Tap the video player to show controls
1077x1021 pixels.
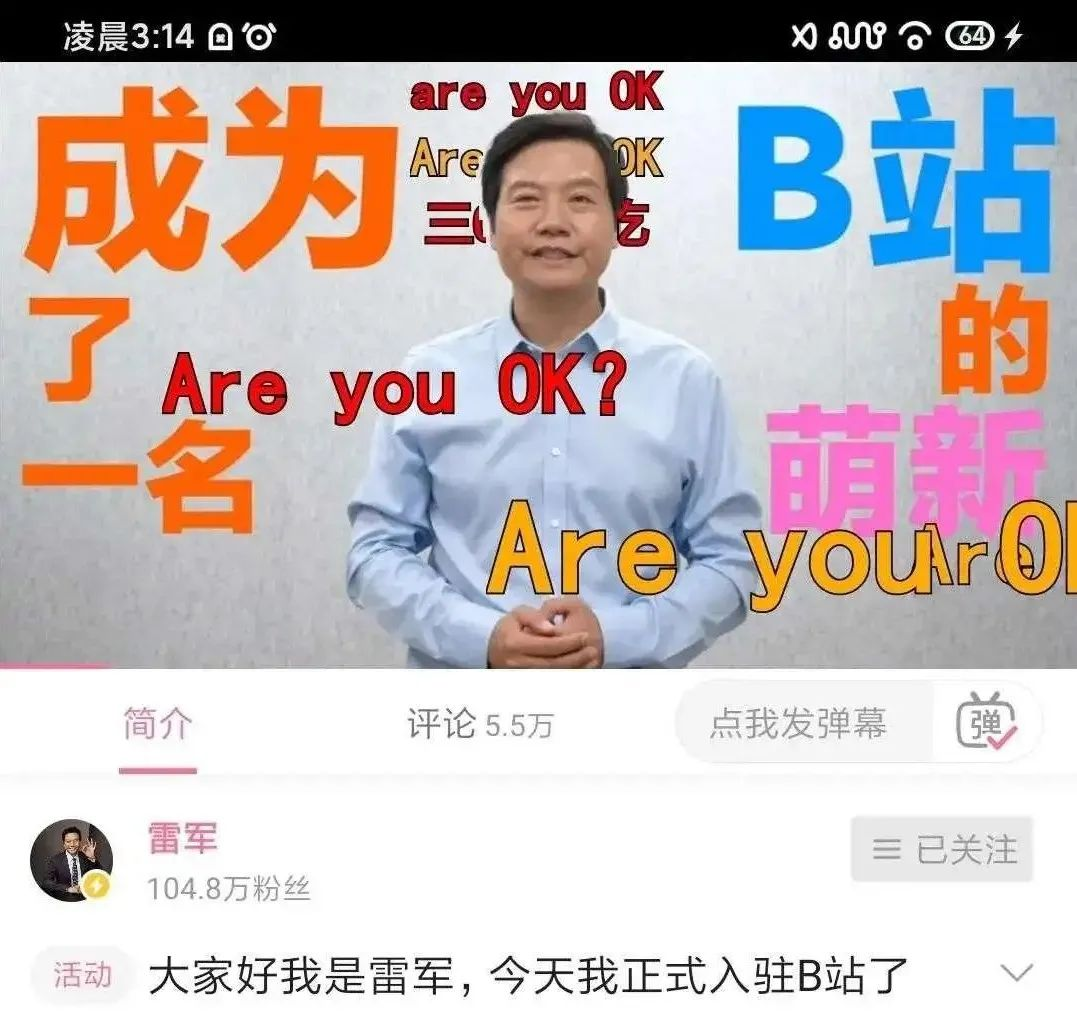(538, 365)
